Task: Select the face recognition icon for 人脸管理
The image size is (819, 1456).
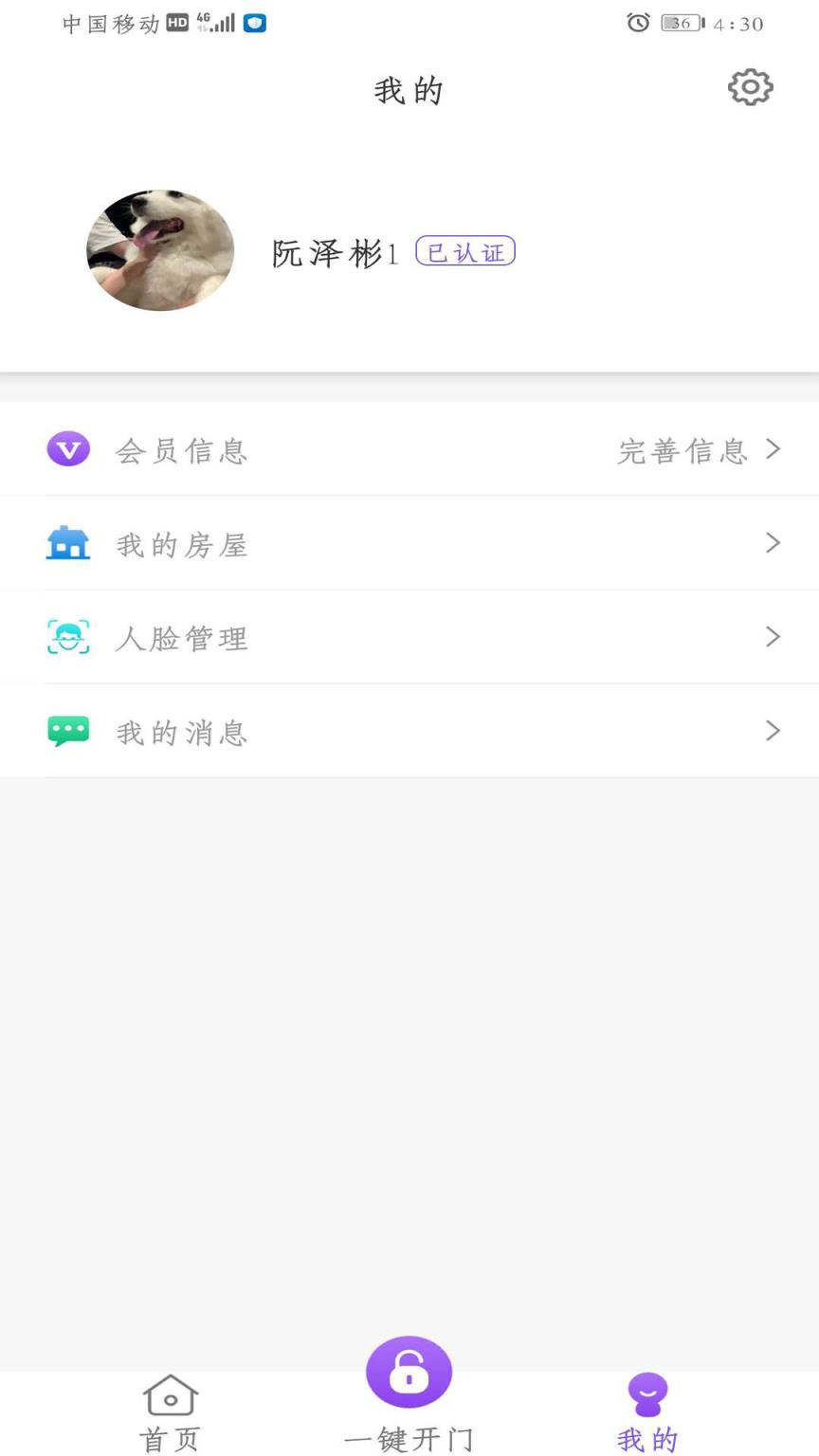Action: (67, 637)
